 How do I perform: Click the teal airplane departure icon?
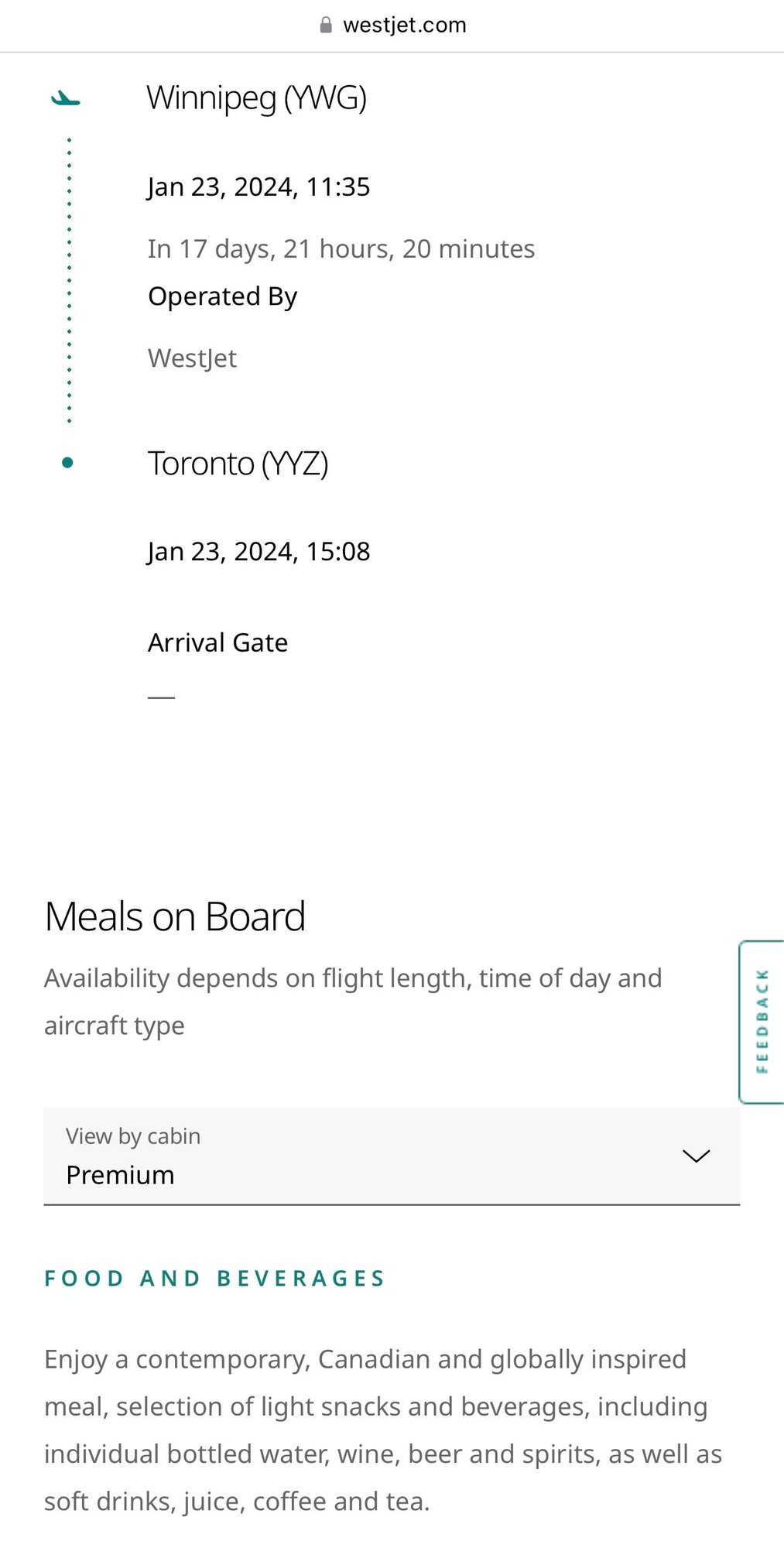point(67,98)
